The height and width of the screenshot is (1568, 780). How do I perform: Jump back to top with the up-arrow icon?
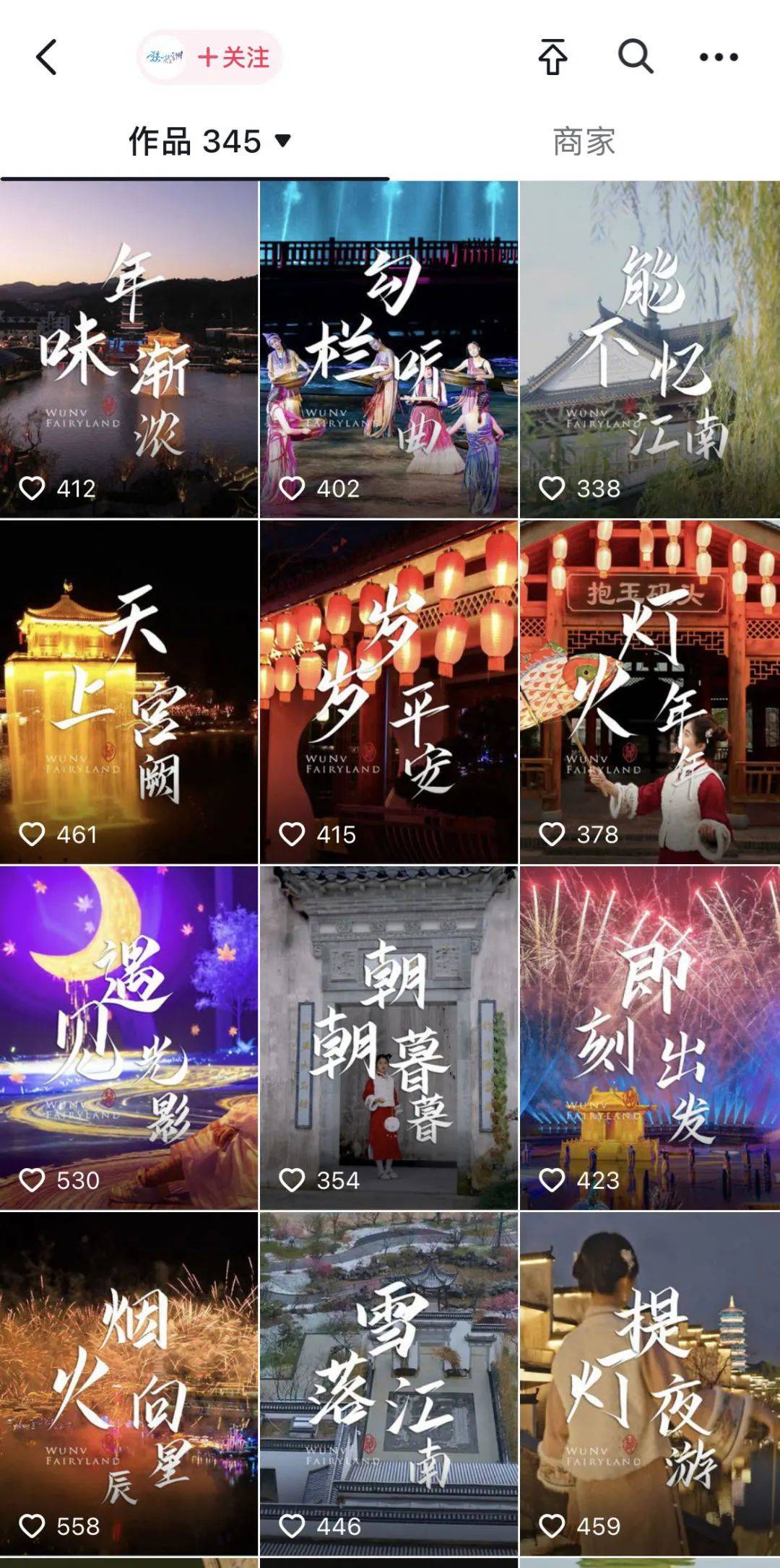(x=553, y=58)
